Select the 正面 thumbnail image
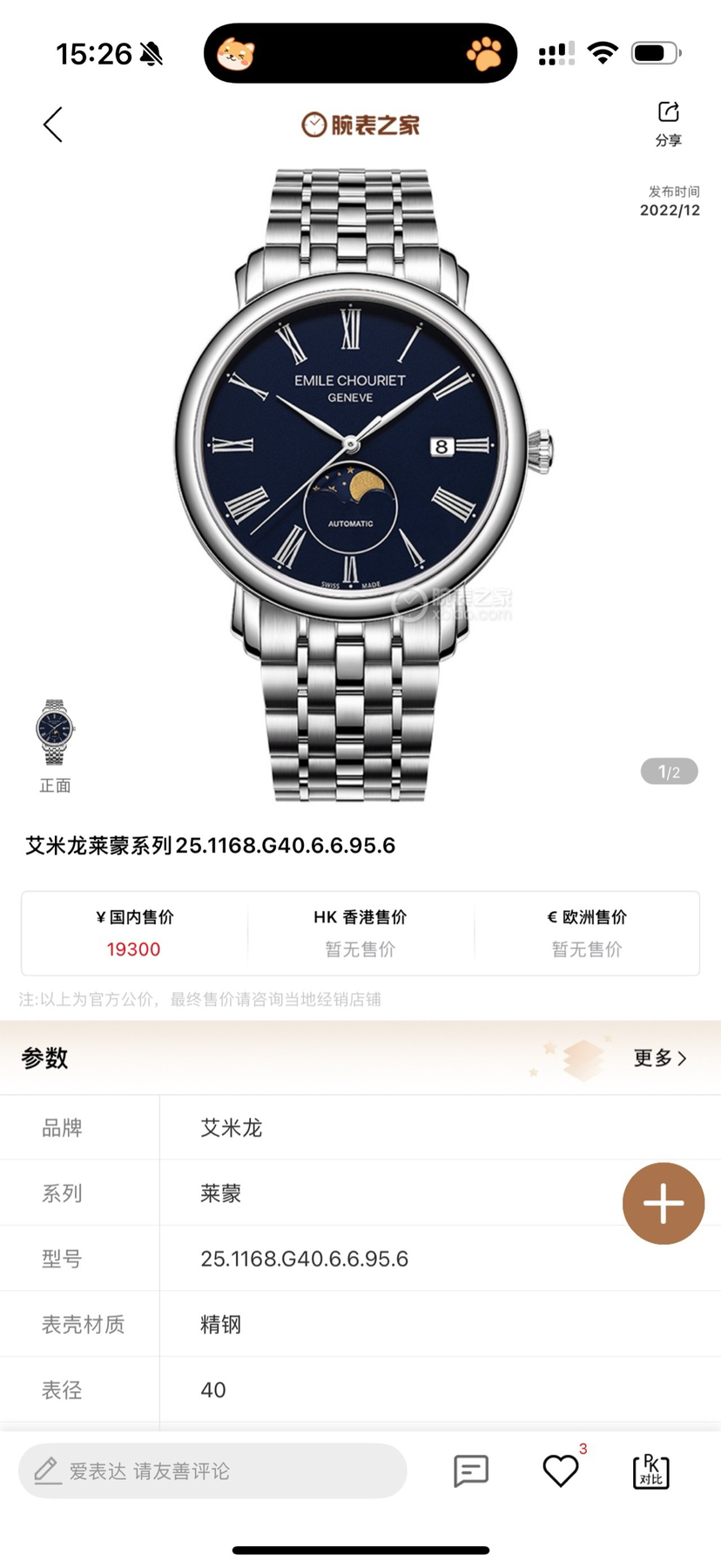Image resolution: width=721 pixels, height=1568 pixels. (x=55, y=733)
